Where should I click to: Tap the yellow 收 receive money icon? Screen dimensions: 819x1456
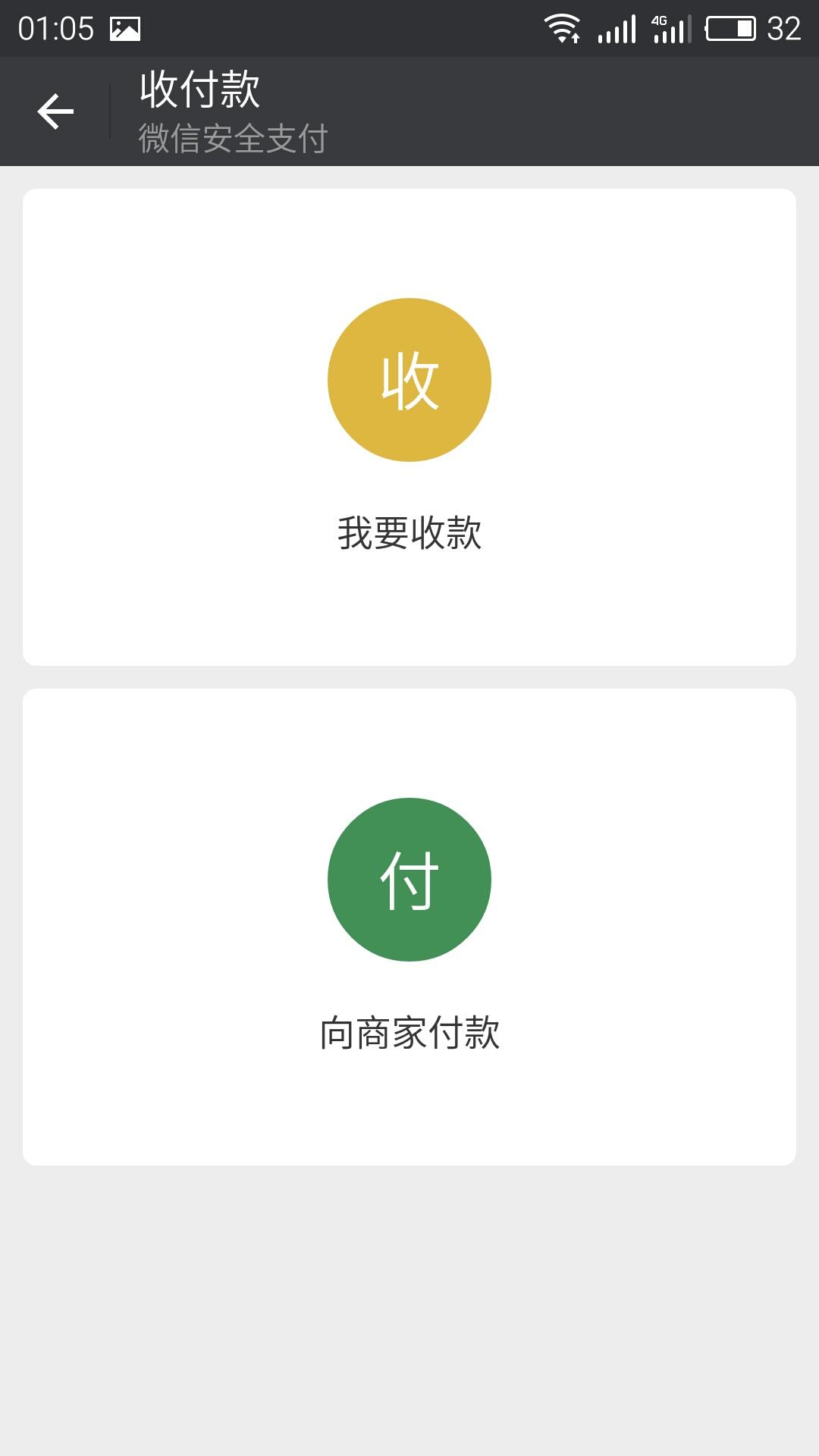click(409, 379)
